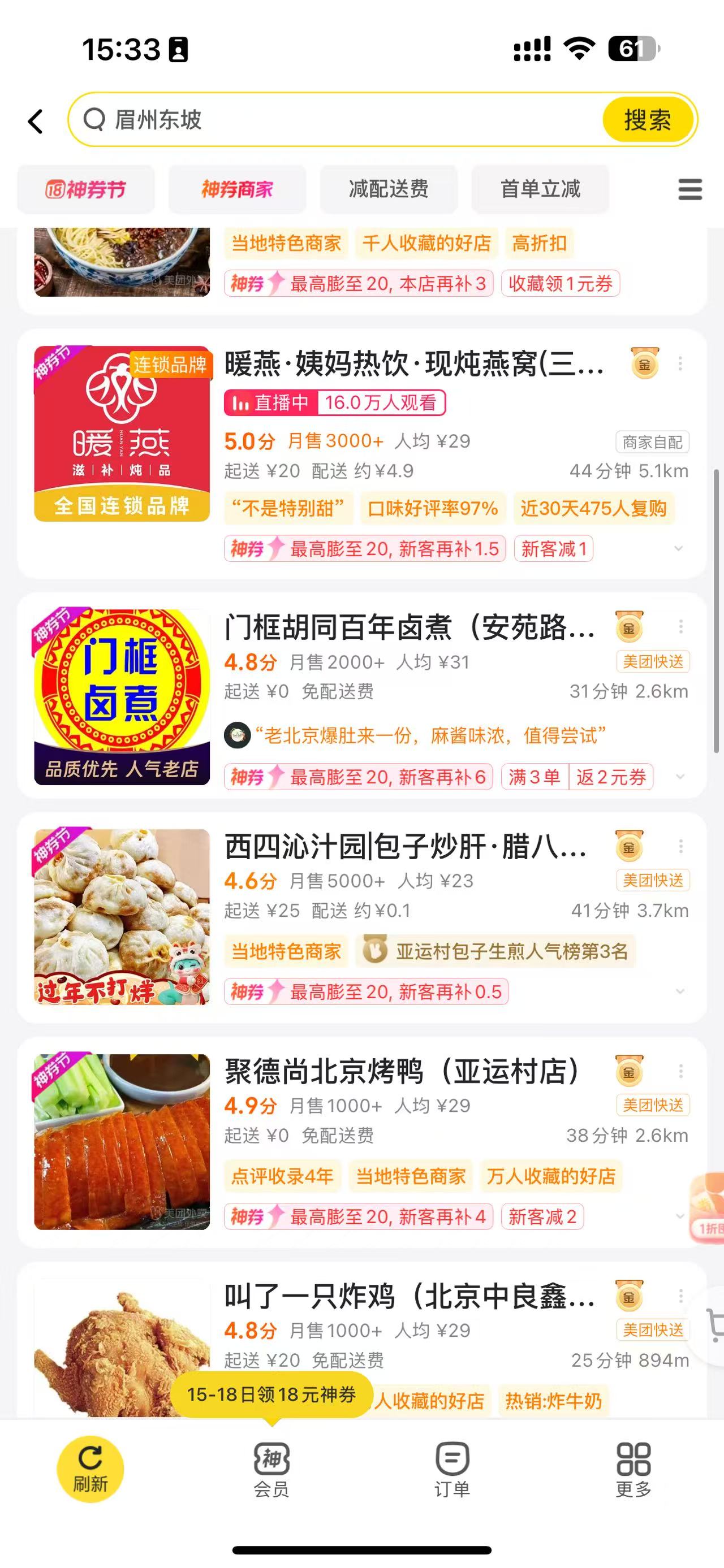This screenshot has height=1568, width=724.
Task: Open the 叫了一只炸鸡 store
Action: coord(409,1297)
